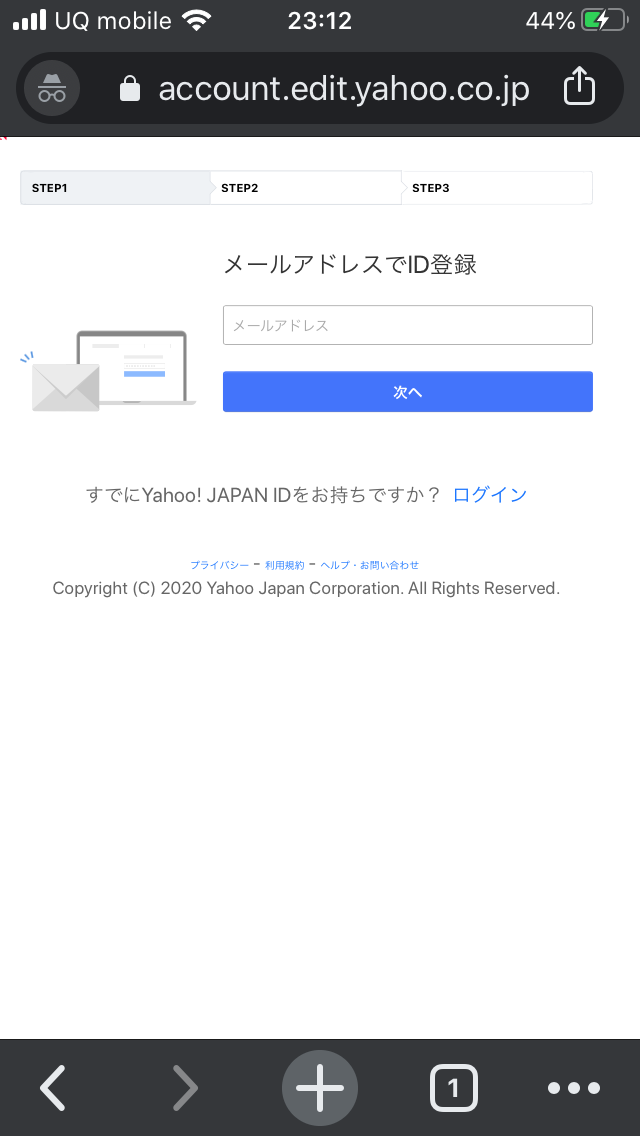Open a new tab with the plus button
This screenshot has width=640, height=1136.
pyautogui.click(x=320, y=1087)
